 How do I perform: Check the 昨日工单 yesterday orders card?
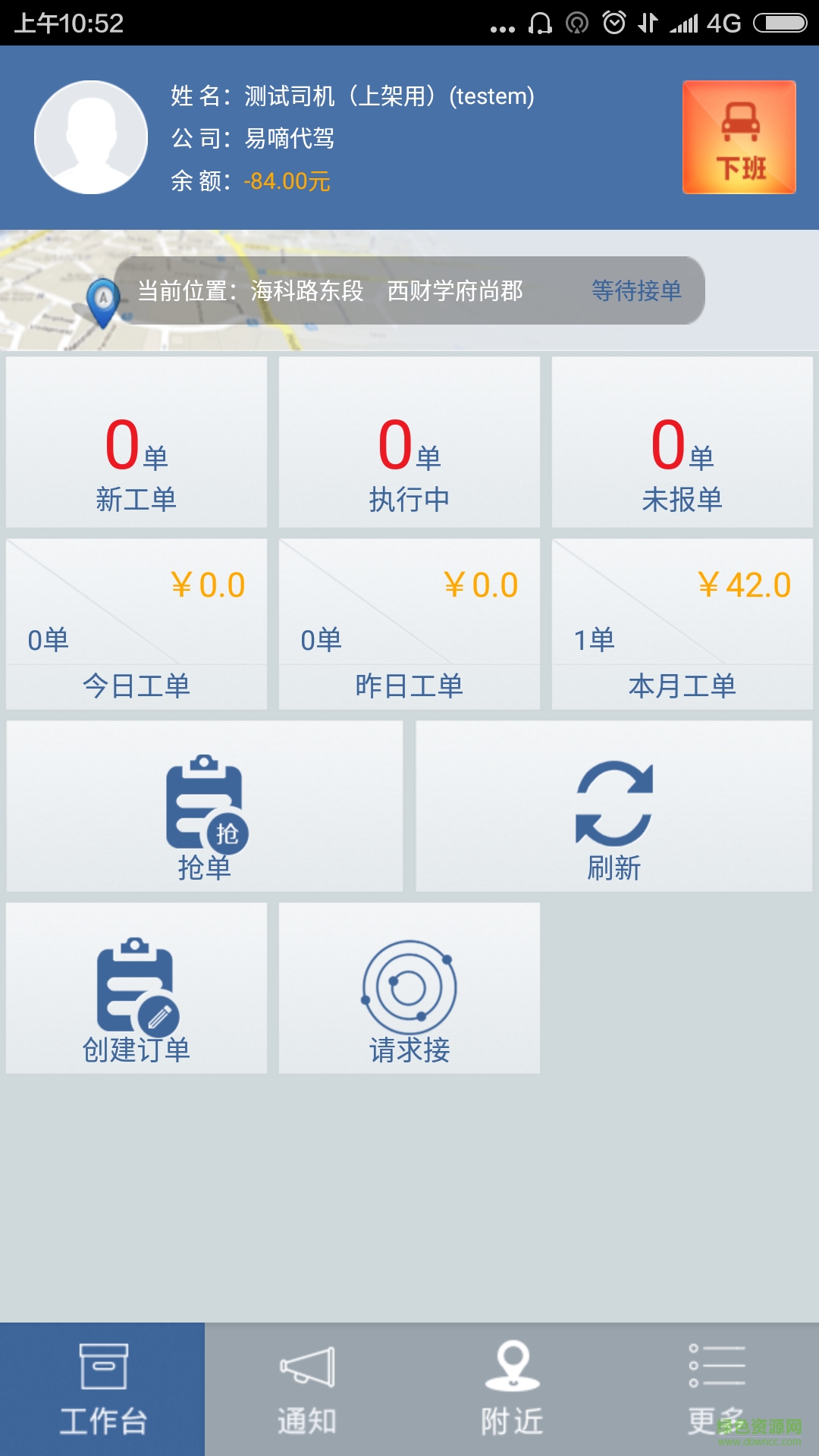click(x=409, y=622)
